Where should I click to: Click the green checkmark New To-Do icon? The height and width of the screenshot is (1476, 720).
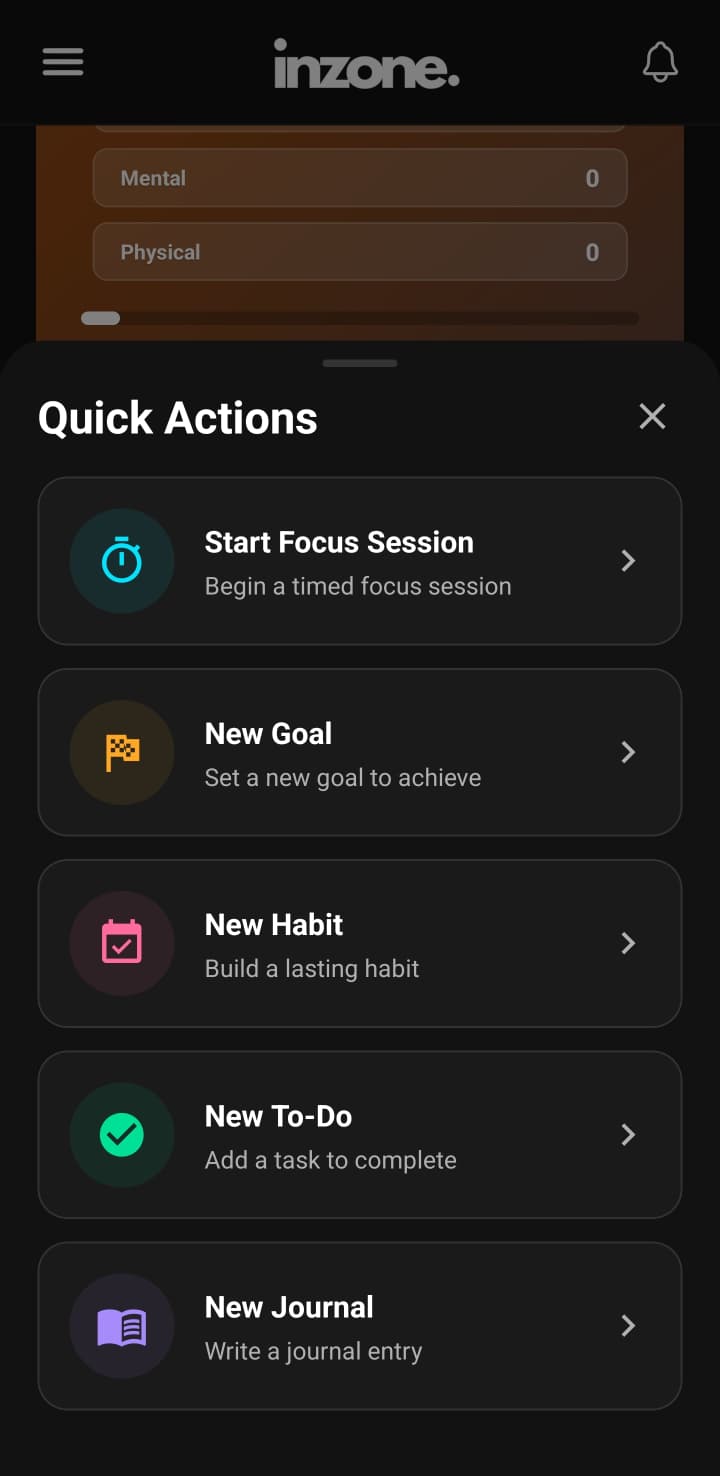point(122,1135)
